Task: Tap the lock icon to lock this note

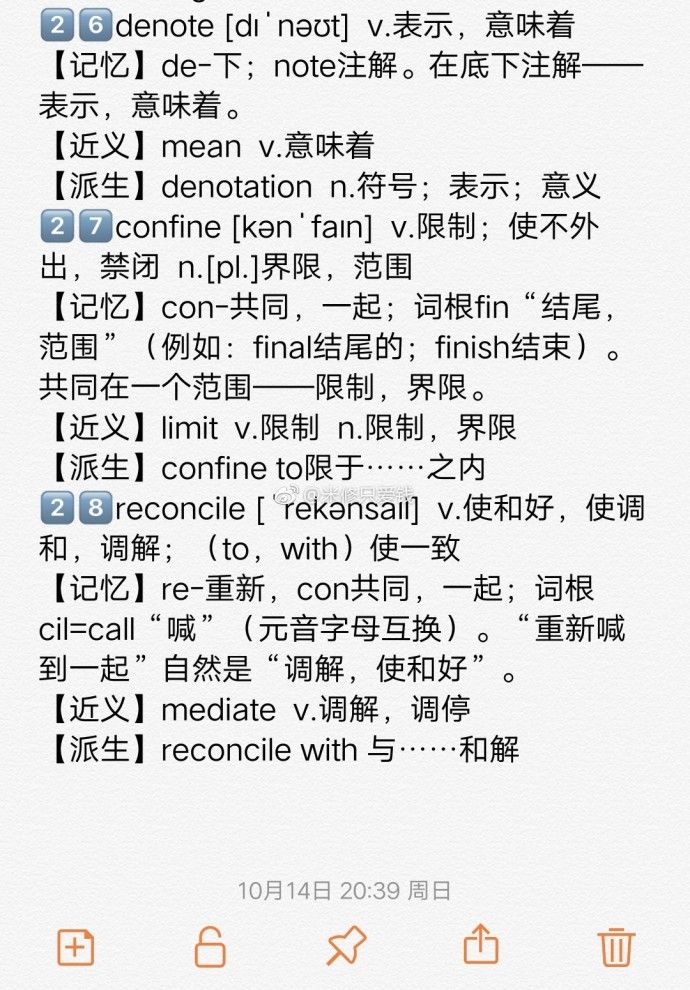Action: click(x=210, y=946)
